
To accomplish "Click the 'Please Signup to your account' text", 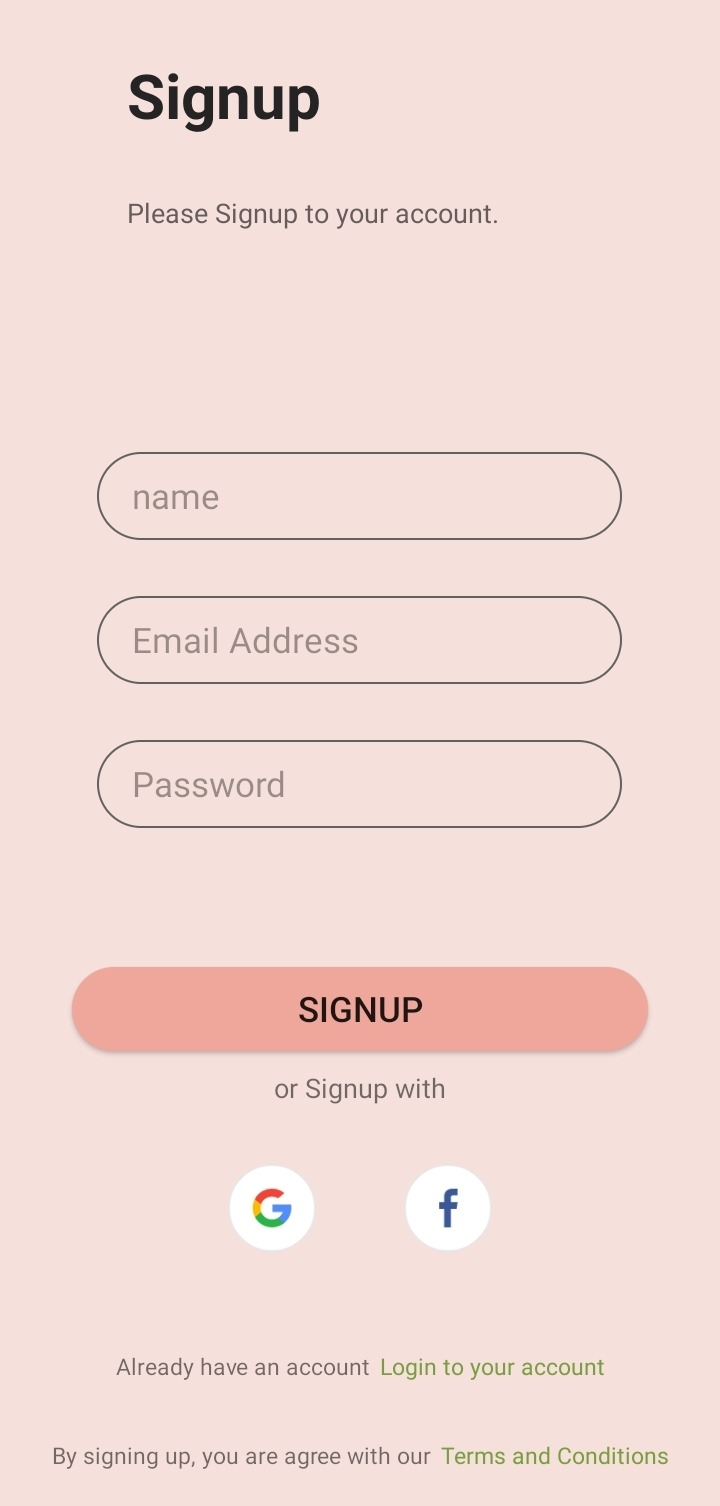I will [x=312, y=214].
